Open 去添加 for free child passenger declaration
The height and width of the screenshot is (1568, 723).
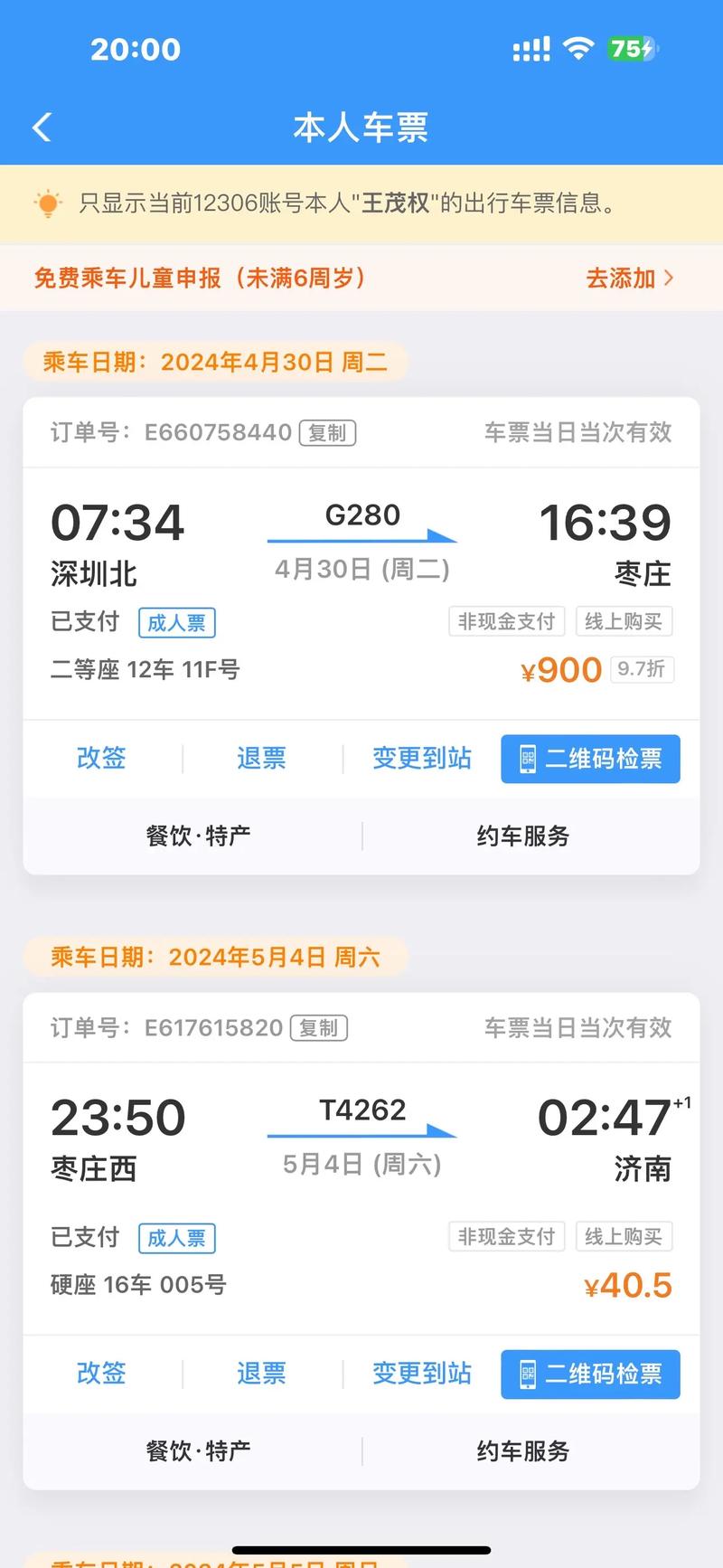pos(620,279)
